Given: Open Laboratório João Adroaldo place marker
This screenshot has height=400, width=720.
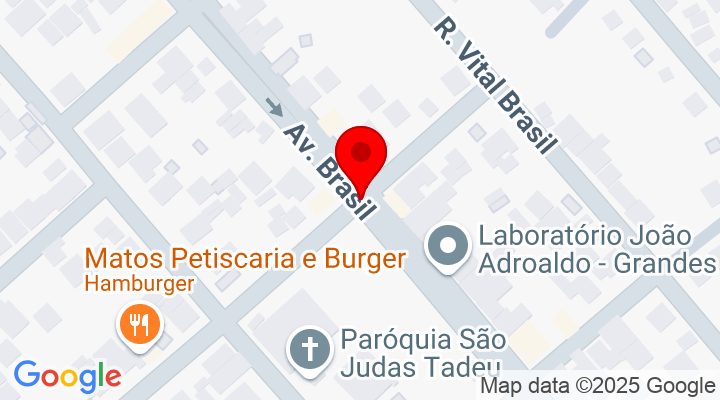Looking at the screenshot, I should coord(446,246).
